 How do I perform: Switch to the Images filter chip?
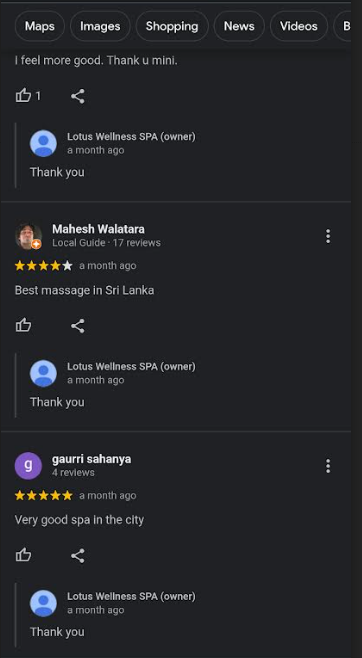click(x=100, y=26)
